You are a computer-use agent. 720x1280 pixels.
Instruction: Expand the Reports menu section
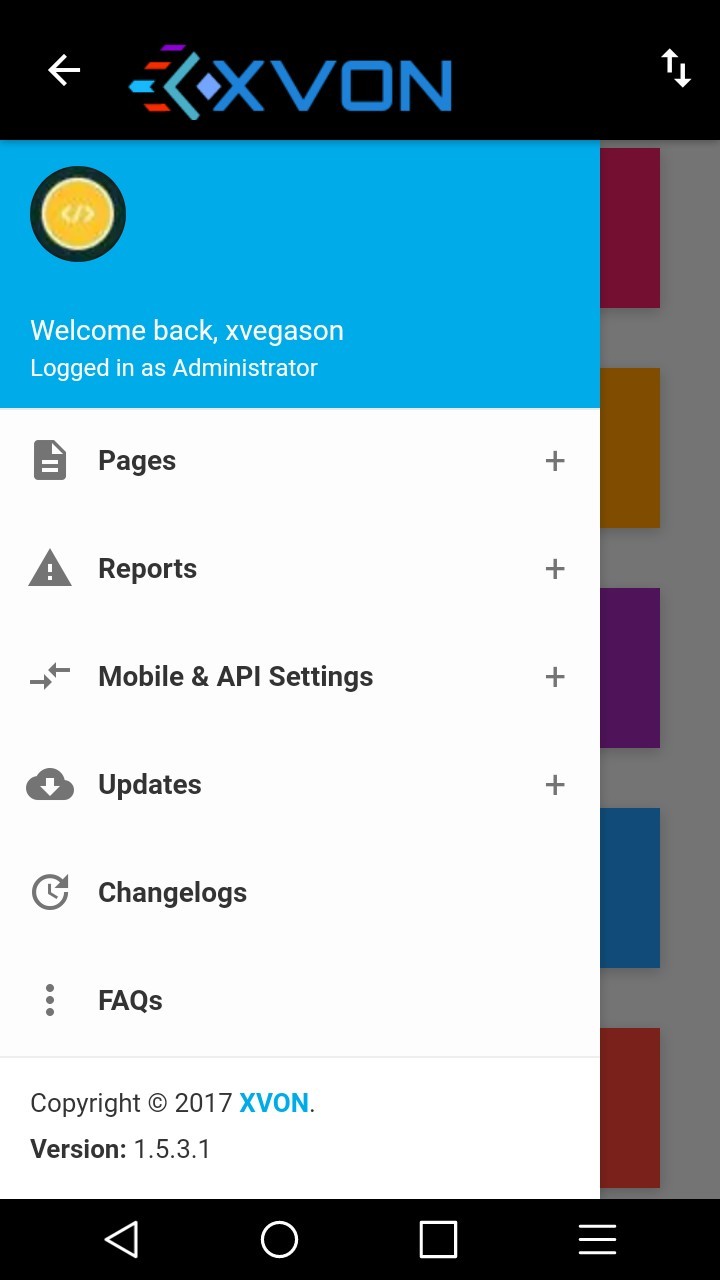[554, 569]
